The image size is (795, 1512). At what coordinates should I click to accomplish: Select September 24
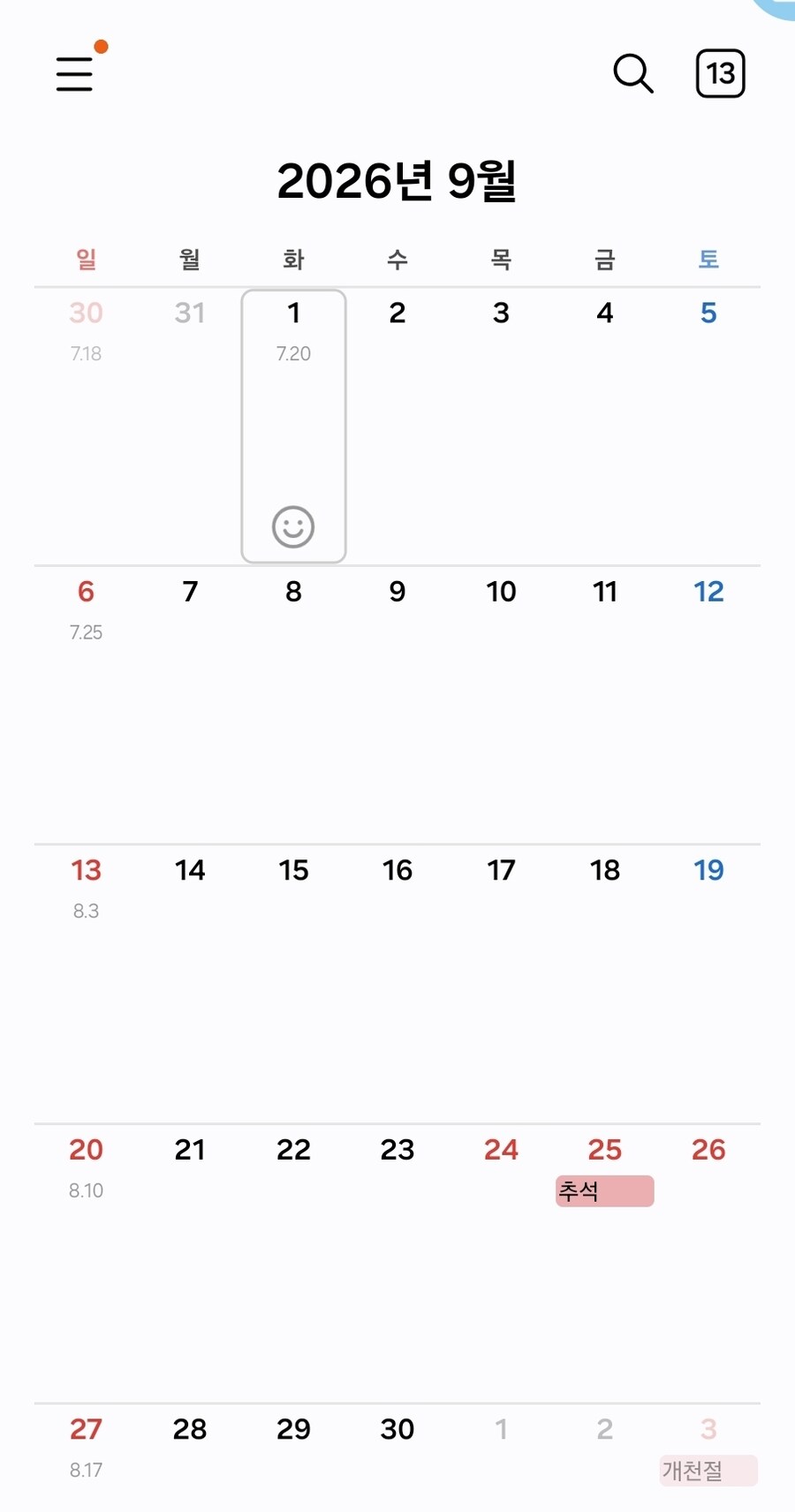coord(501,1150)
